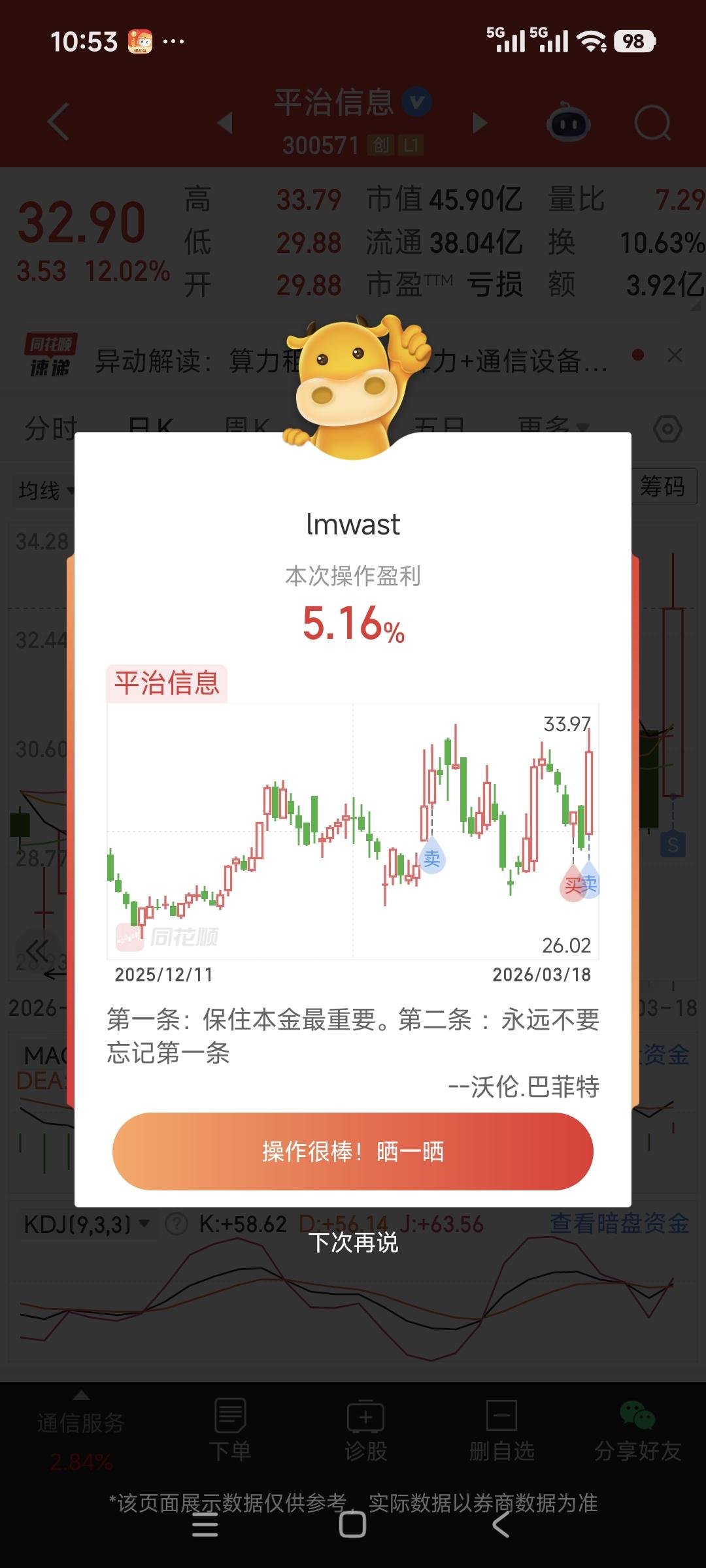706x1568 pixels.
Task: Open the chart settings gear icon
Action: [668, 429]
